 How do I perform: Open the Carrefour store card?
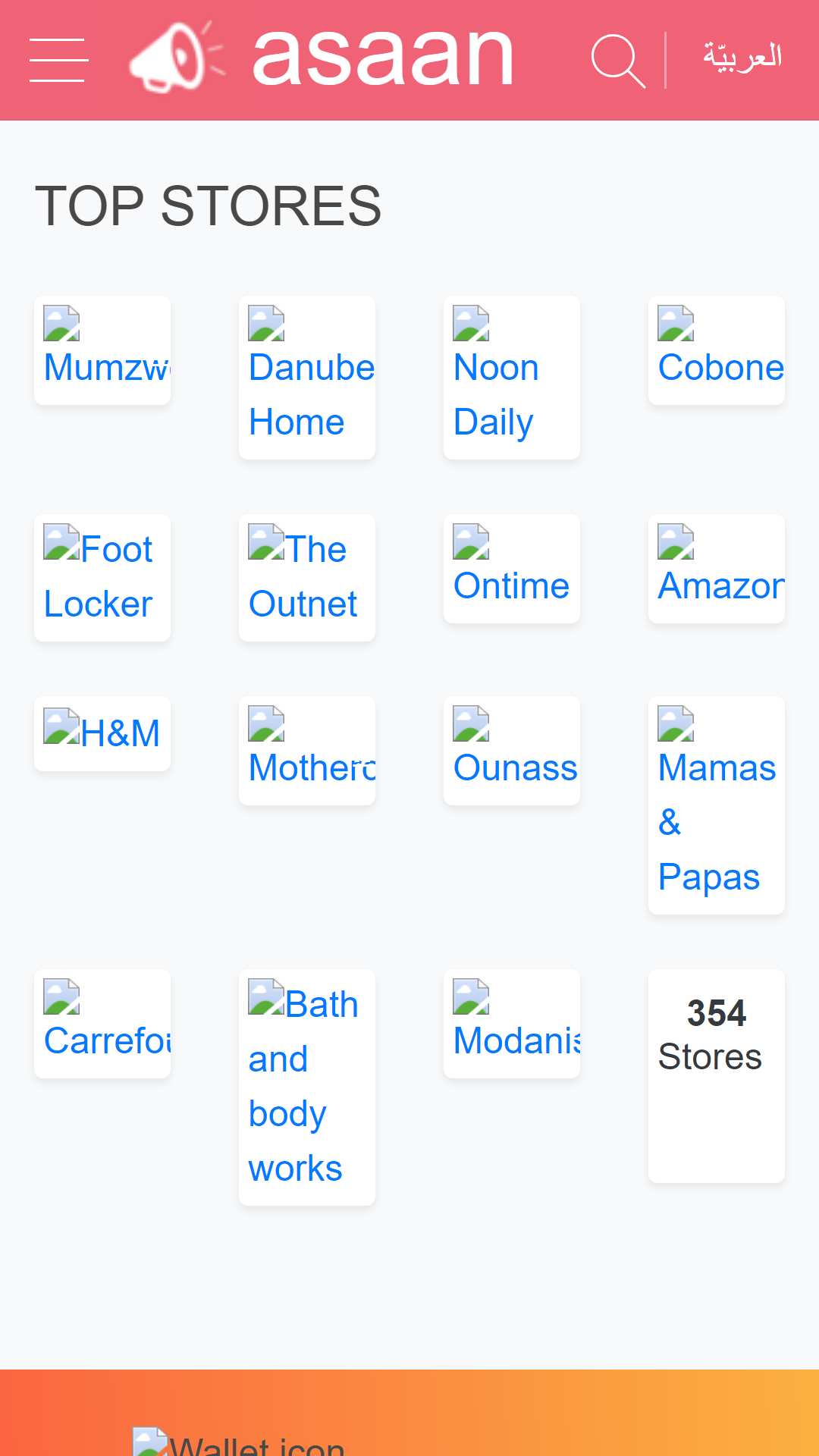[102, 1024]
